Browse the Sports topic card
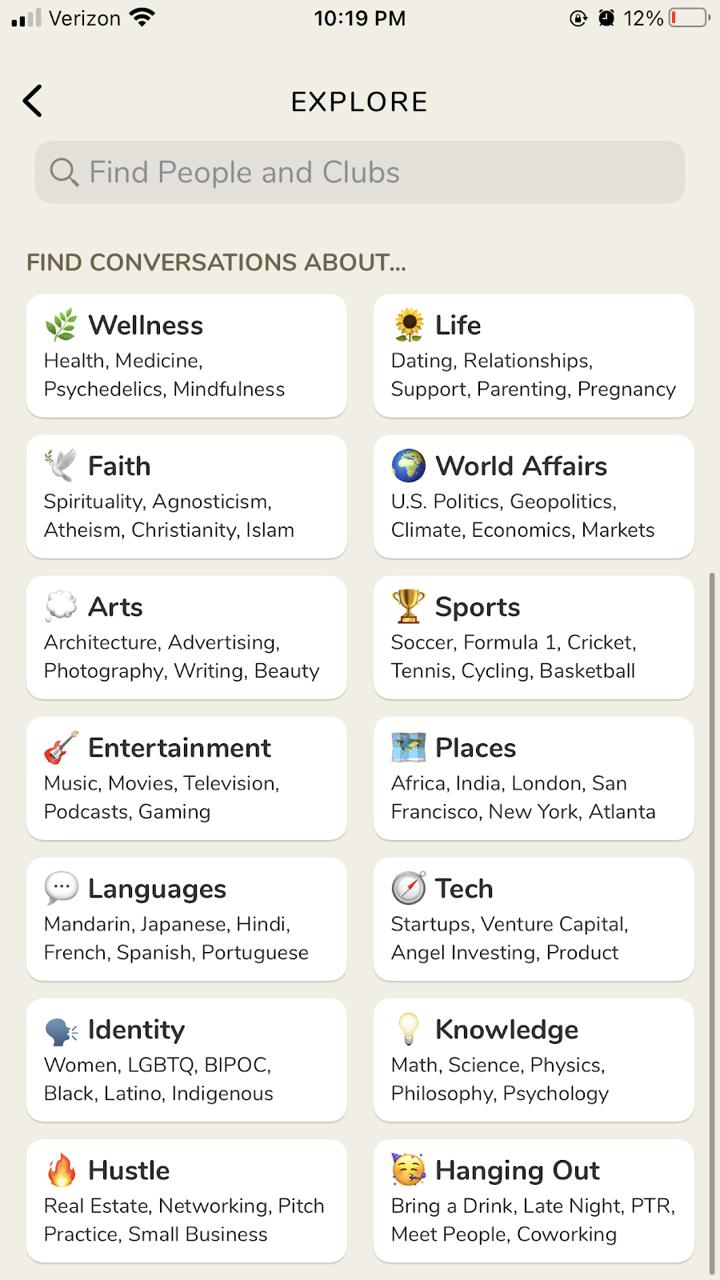The height and width of the screenshot is (1280, 720). 534,638
